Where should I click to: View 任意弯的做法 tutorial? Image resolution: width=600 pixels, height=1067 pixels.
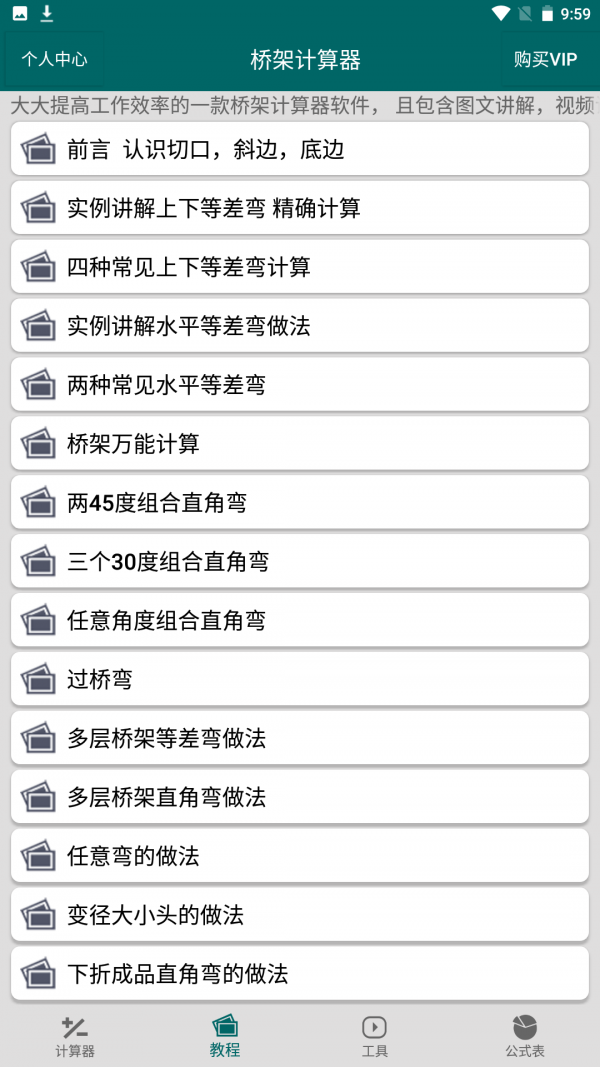click(300, 857)
